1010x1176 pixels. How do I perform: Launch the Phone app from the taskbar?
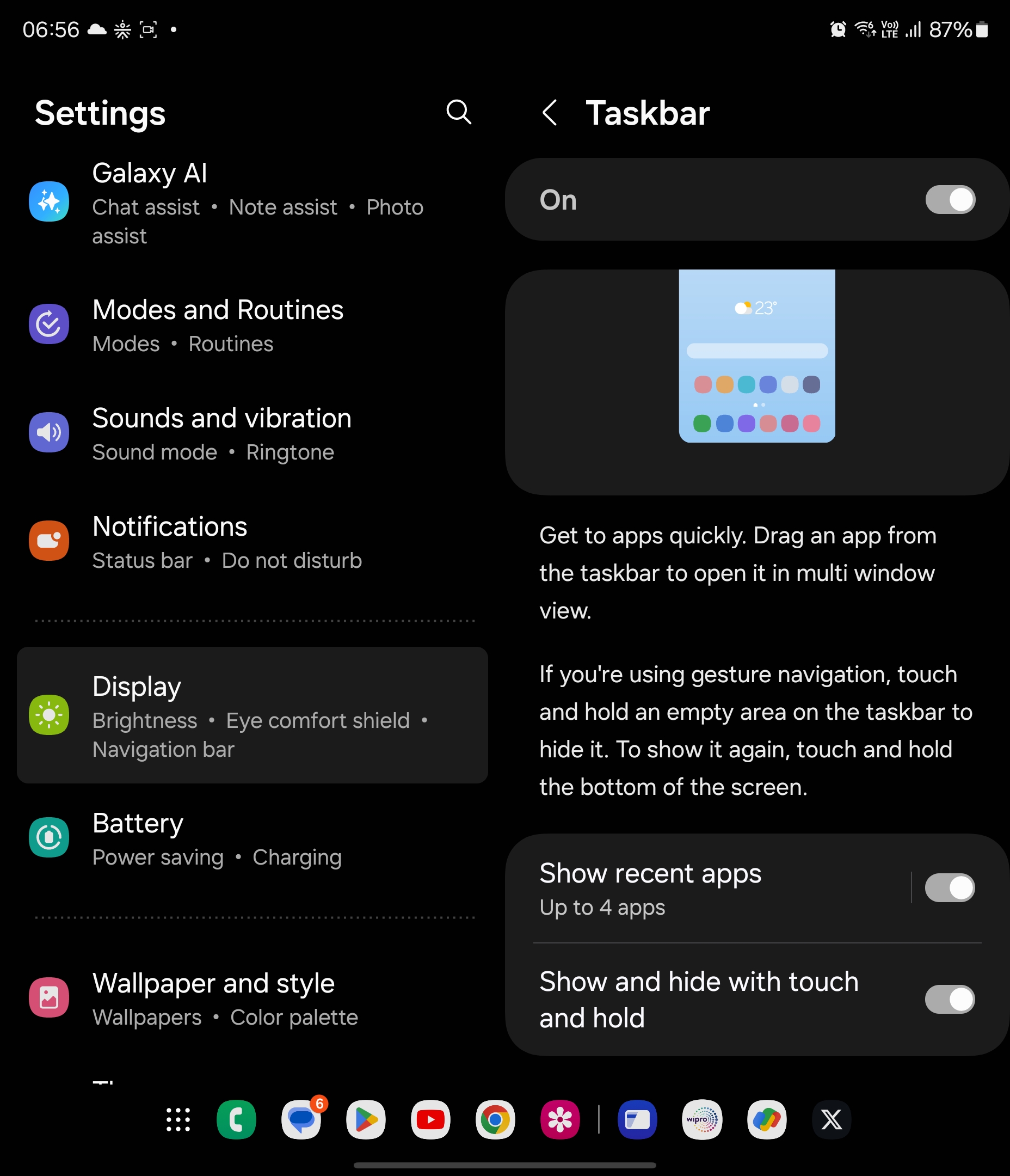point(236,1120)
